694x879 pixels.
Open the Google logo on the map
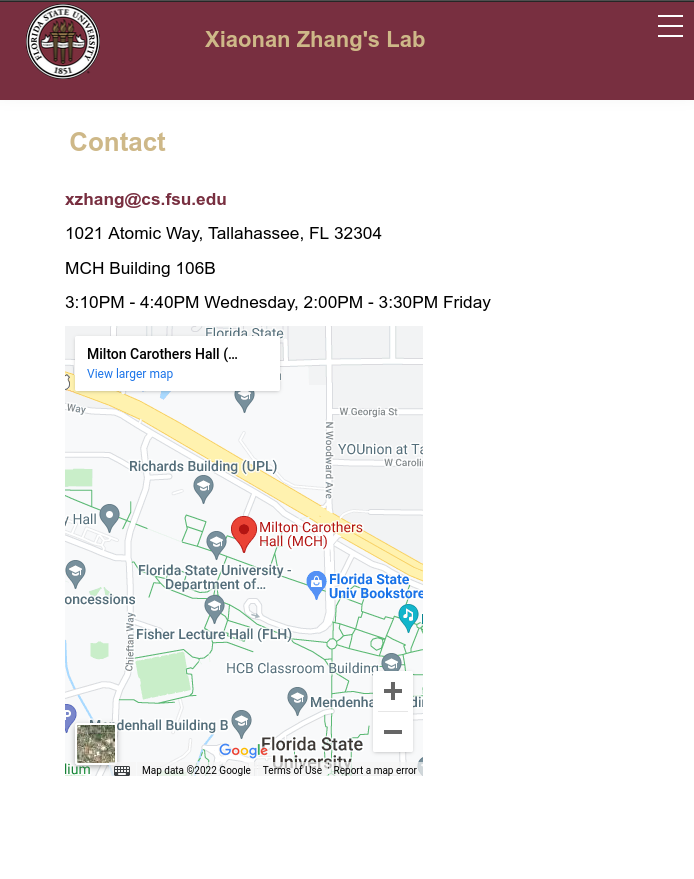pos(242,751)
